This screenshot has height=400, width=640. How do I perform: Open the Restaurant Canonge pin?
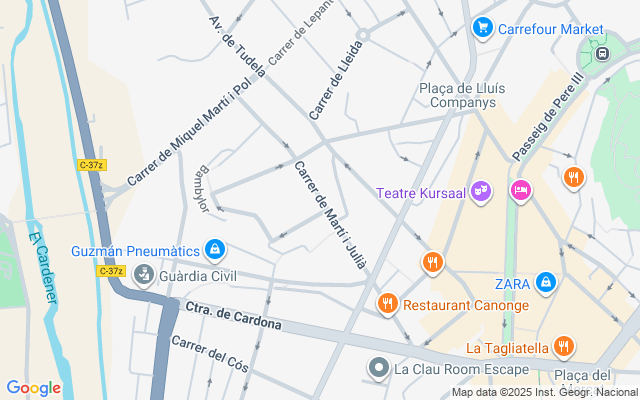[x=387, y=302]
